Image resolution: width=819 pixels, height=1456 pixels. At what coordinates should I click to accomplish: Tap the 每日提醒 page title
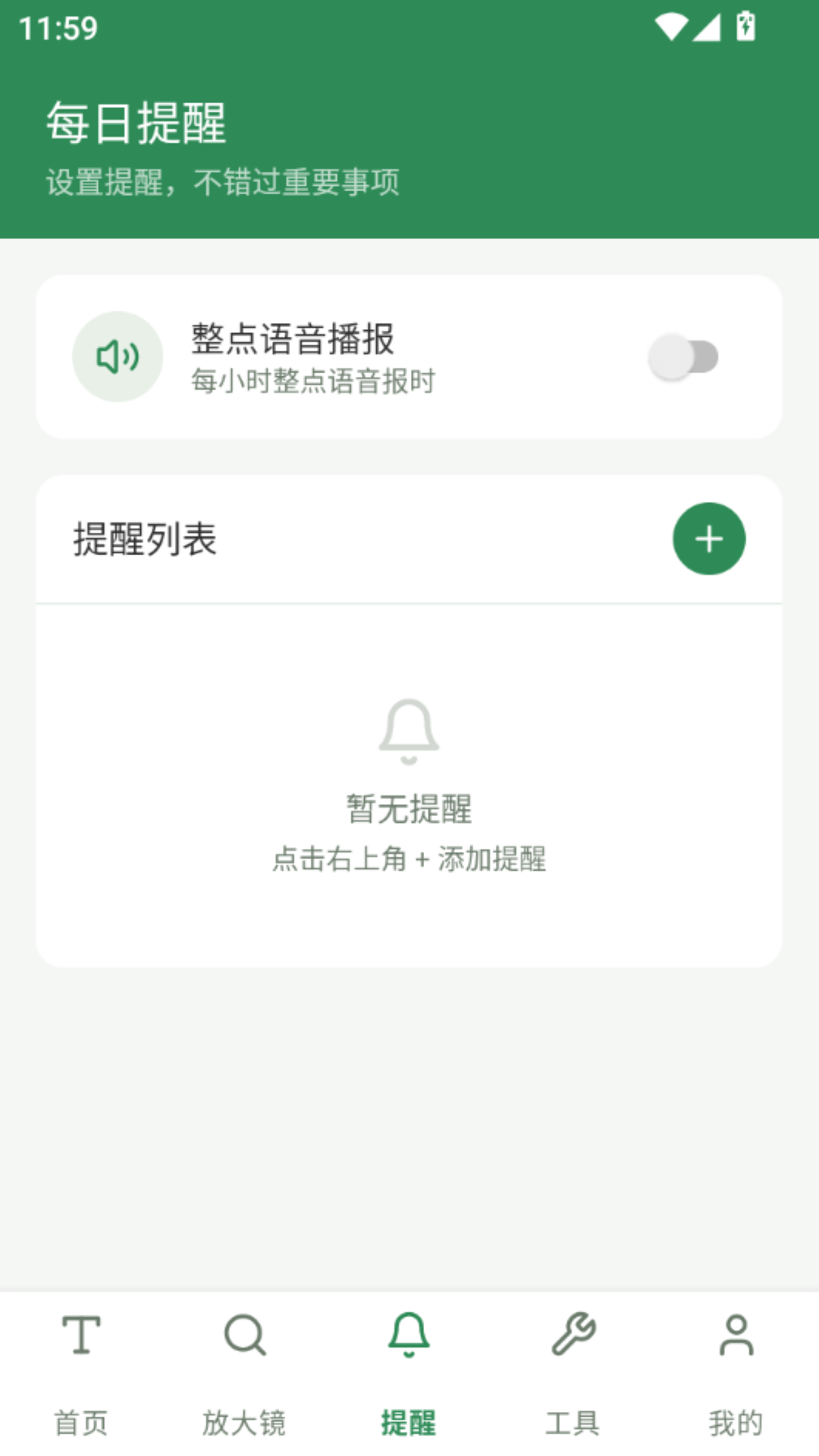[136, 121]
